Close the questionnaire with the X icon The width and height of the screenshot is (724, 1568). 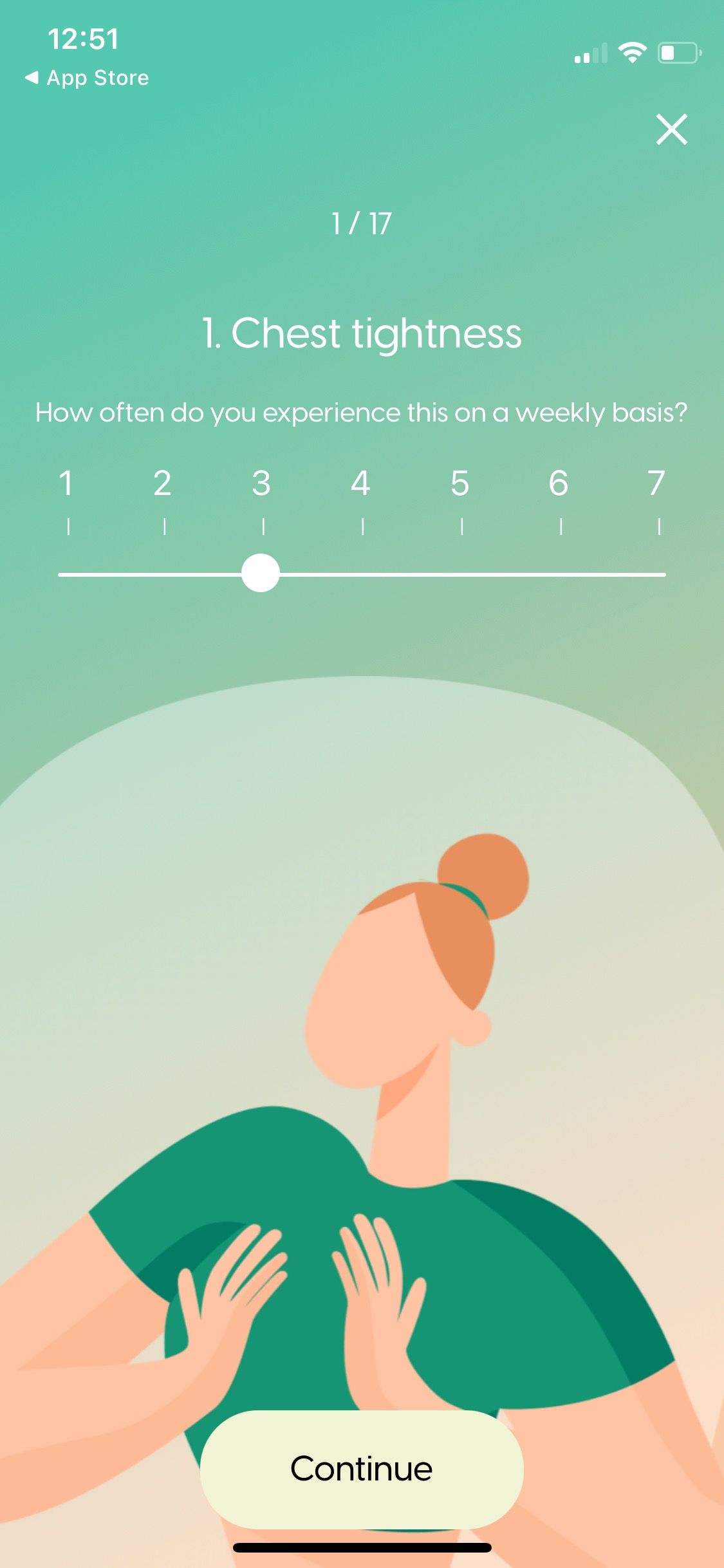(671, 129)
